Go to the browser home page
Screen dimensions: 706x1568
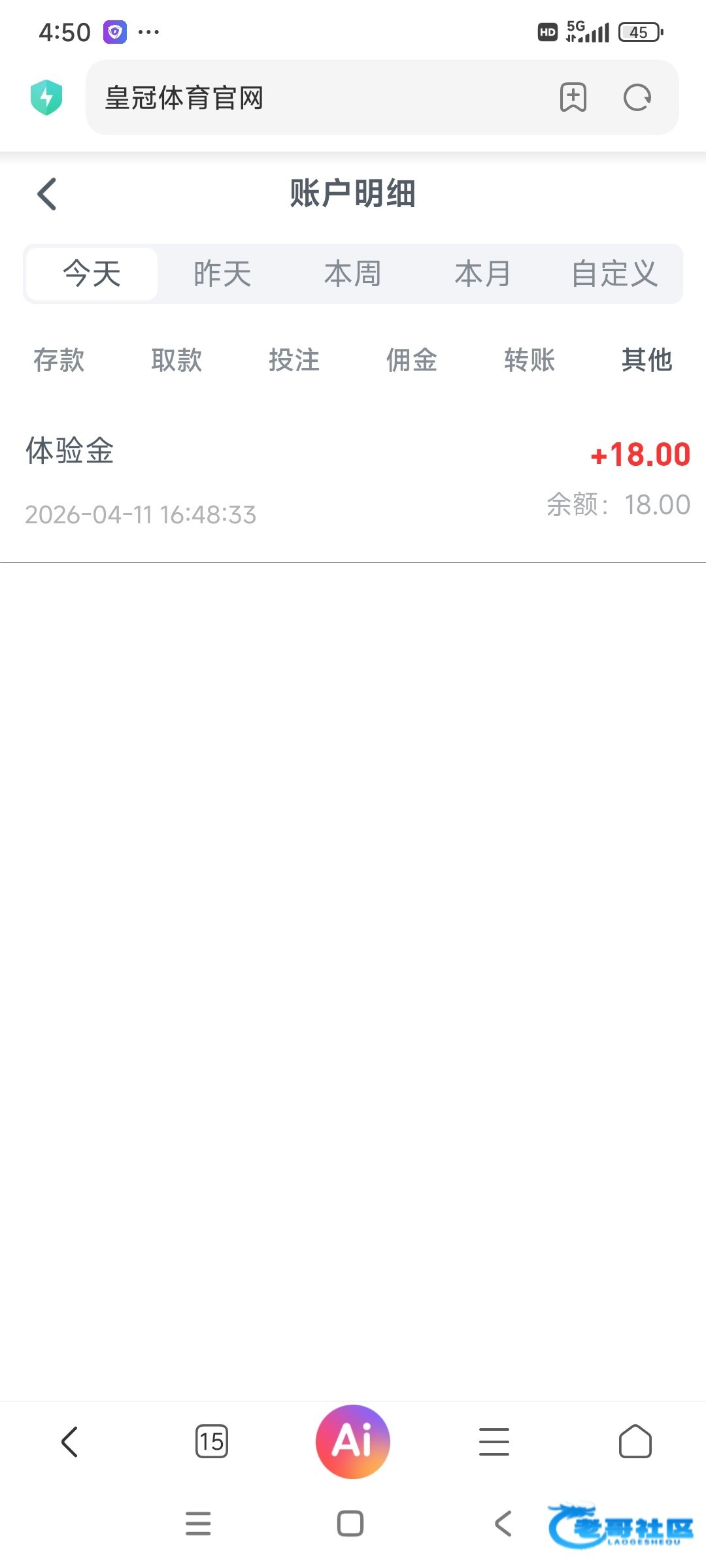point(635,1441)
